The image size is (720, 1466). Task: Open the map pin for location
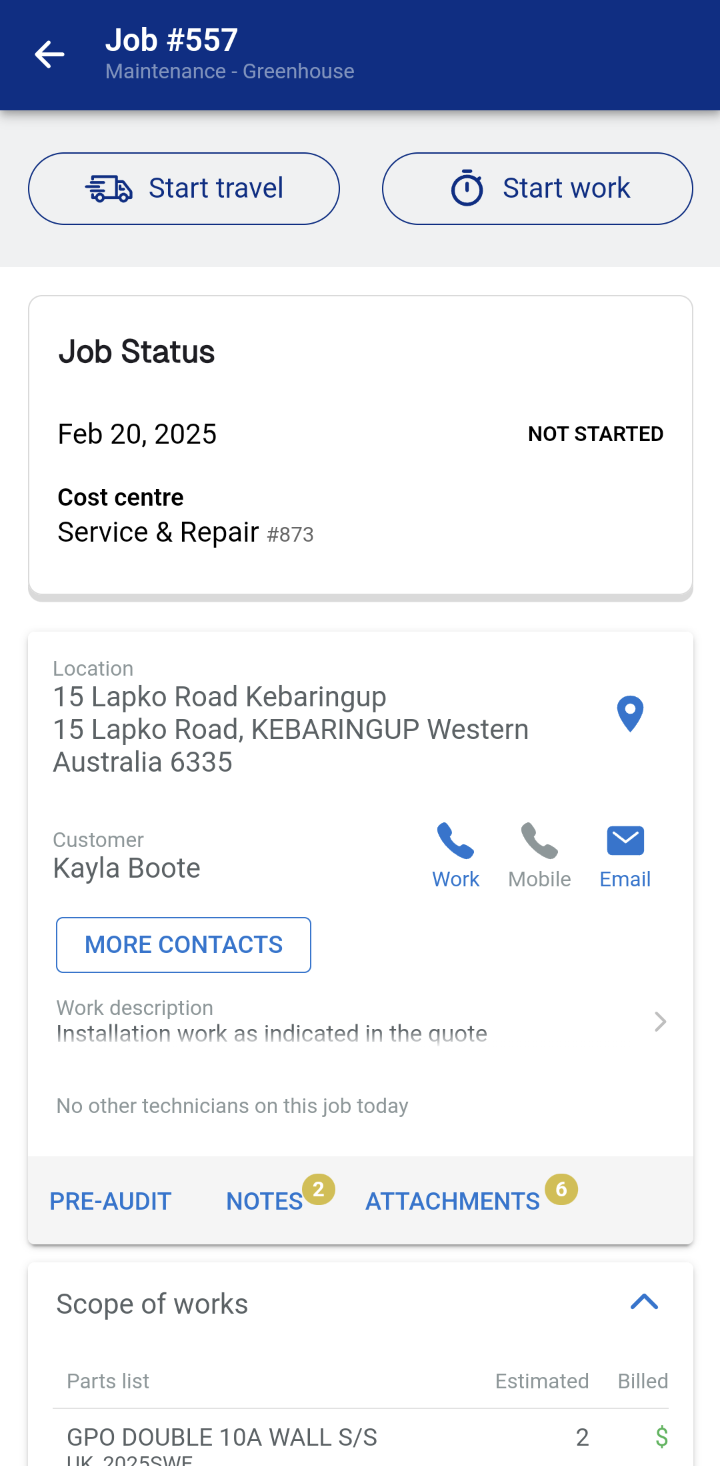tap(630, 714)
